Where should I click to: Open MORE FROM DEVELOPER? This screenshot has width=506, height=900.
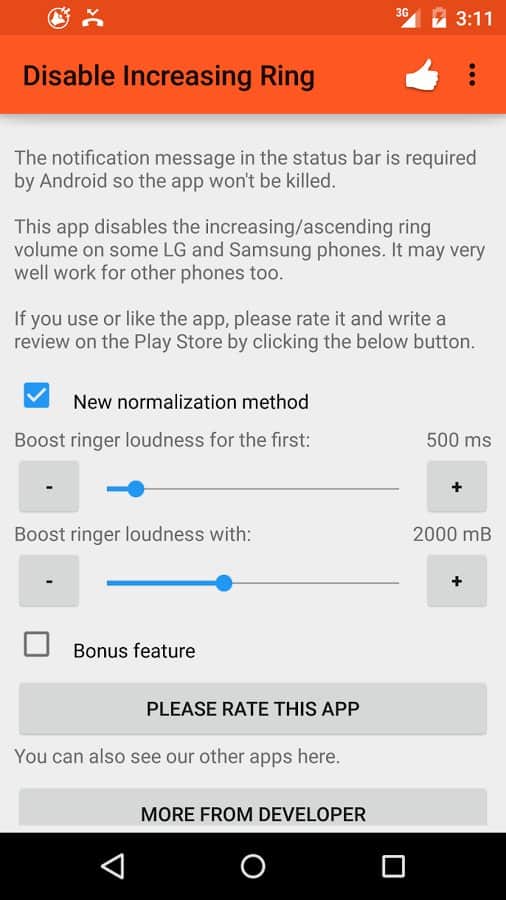pos(253,810)
